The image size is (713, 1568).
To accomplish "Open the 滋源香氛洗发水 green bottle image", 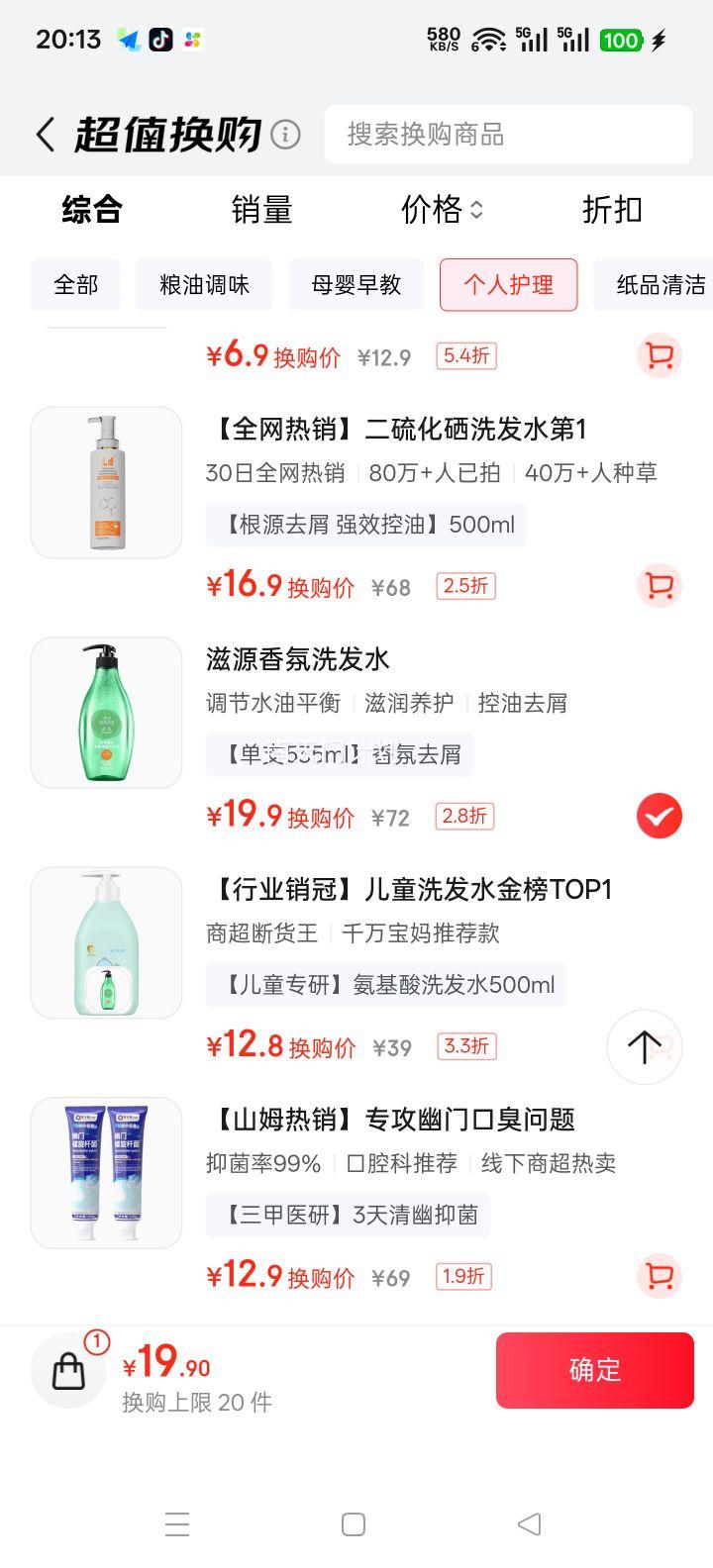I will coord(105,712).
